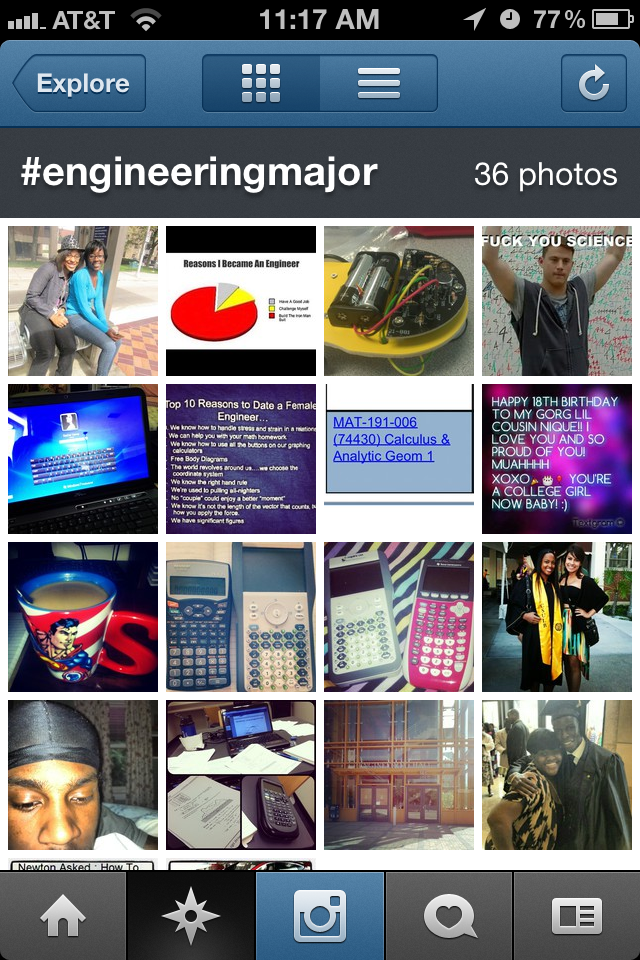The width and height of the screenshot is (640, 960).
Task: Switch to list view
Action: pos(378,83)
